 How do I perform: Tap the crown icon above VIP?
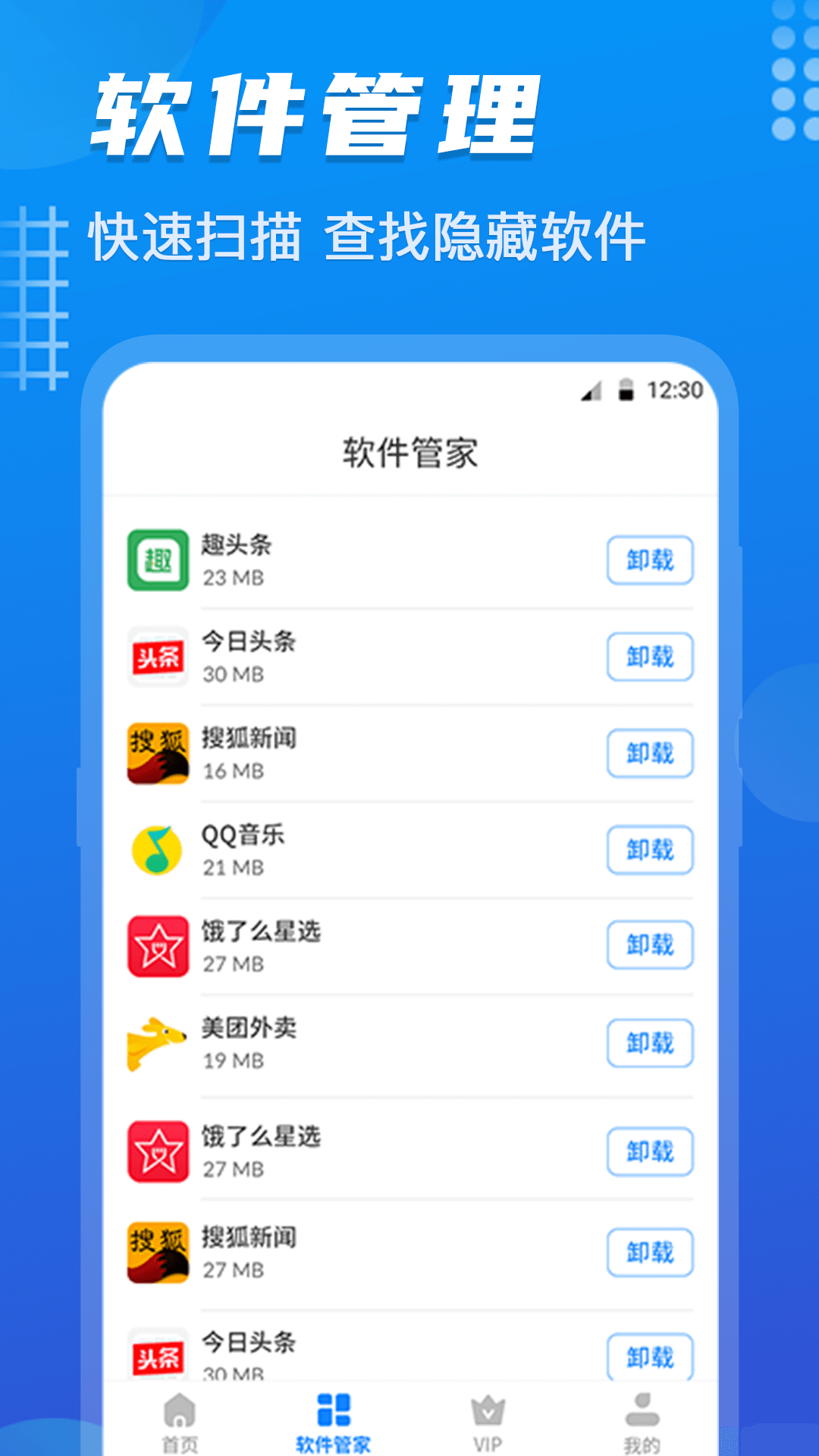(488, 1410)
